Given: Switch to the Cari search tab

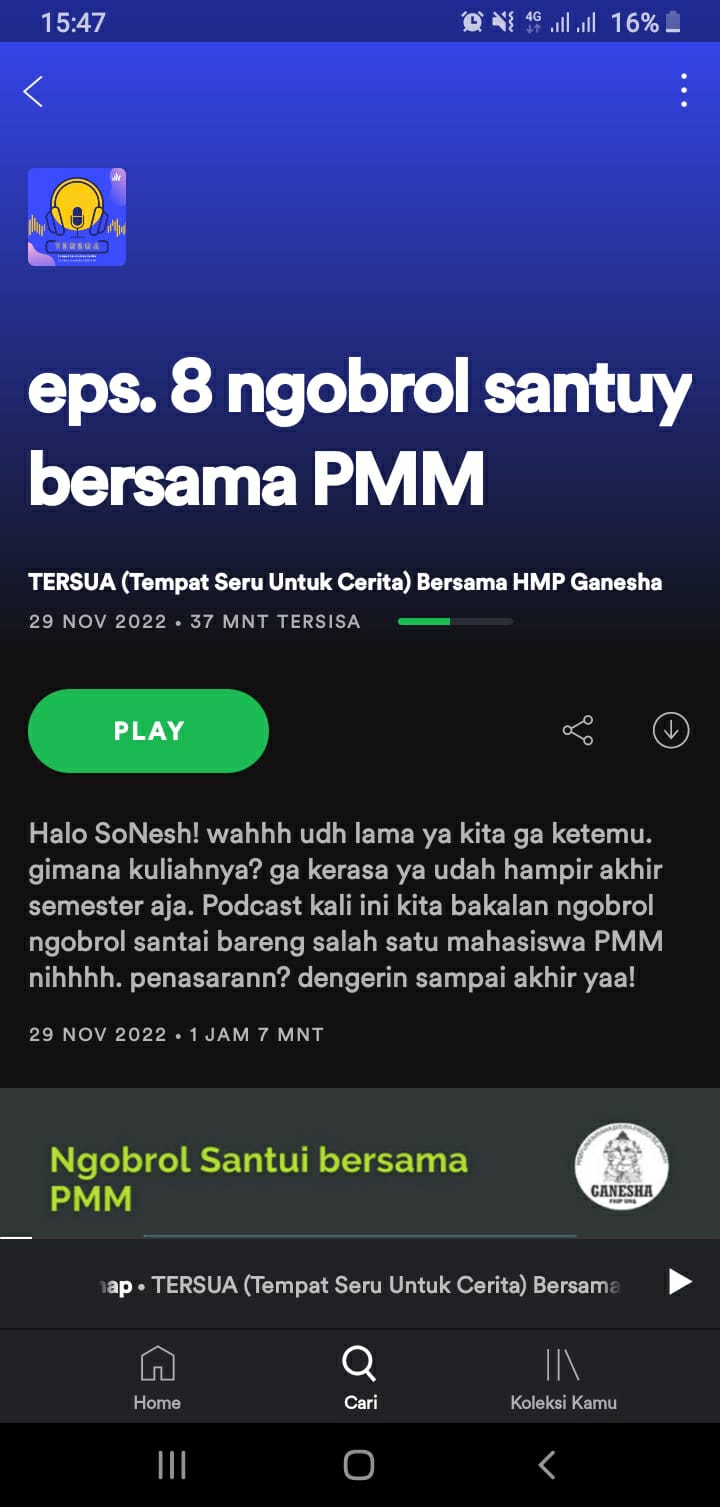Looking at the screenshot, I should 360,1378.
